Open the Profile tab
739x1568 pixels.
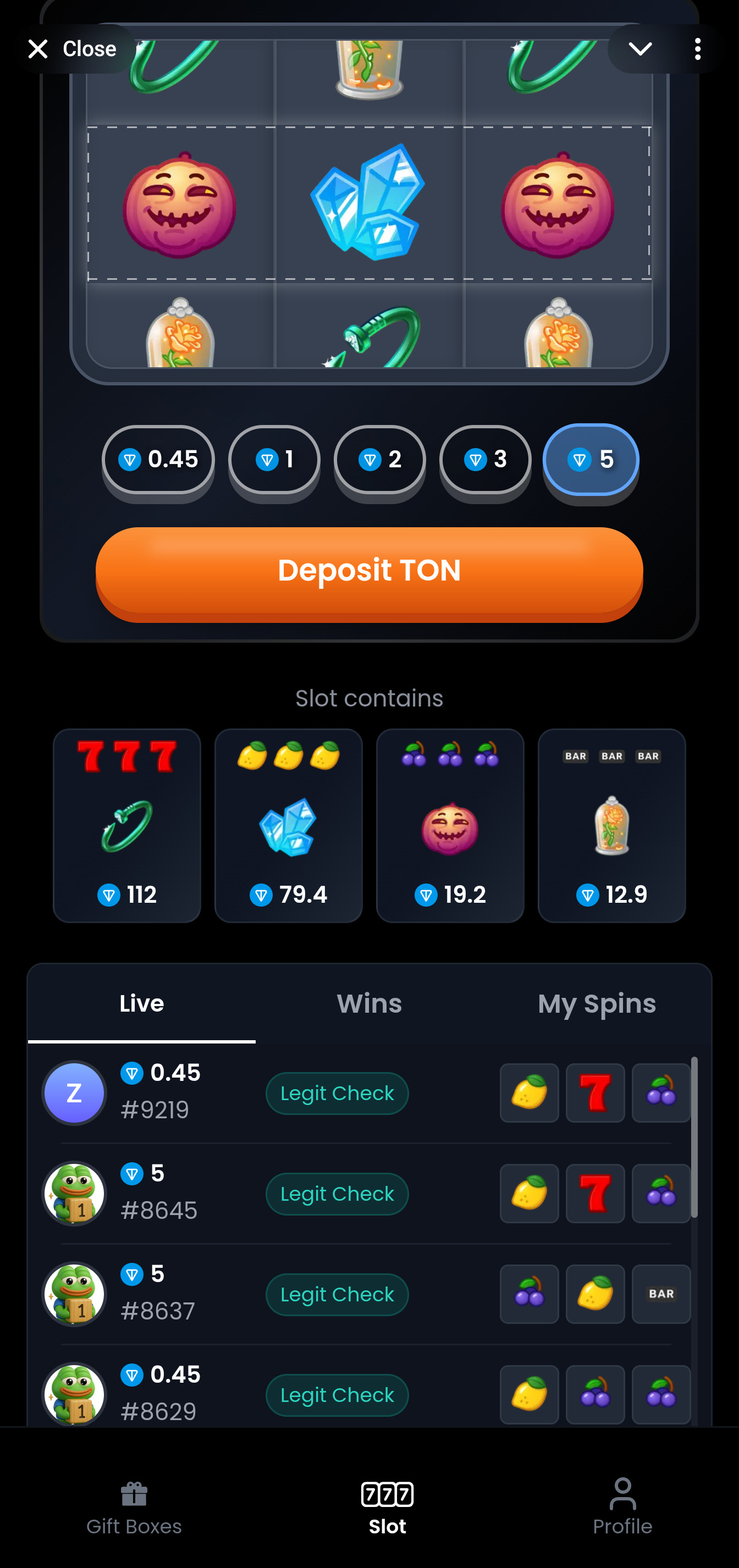622,1507
